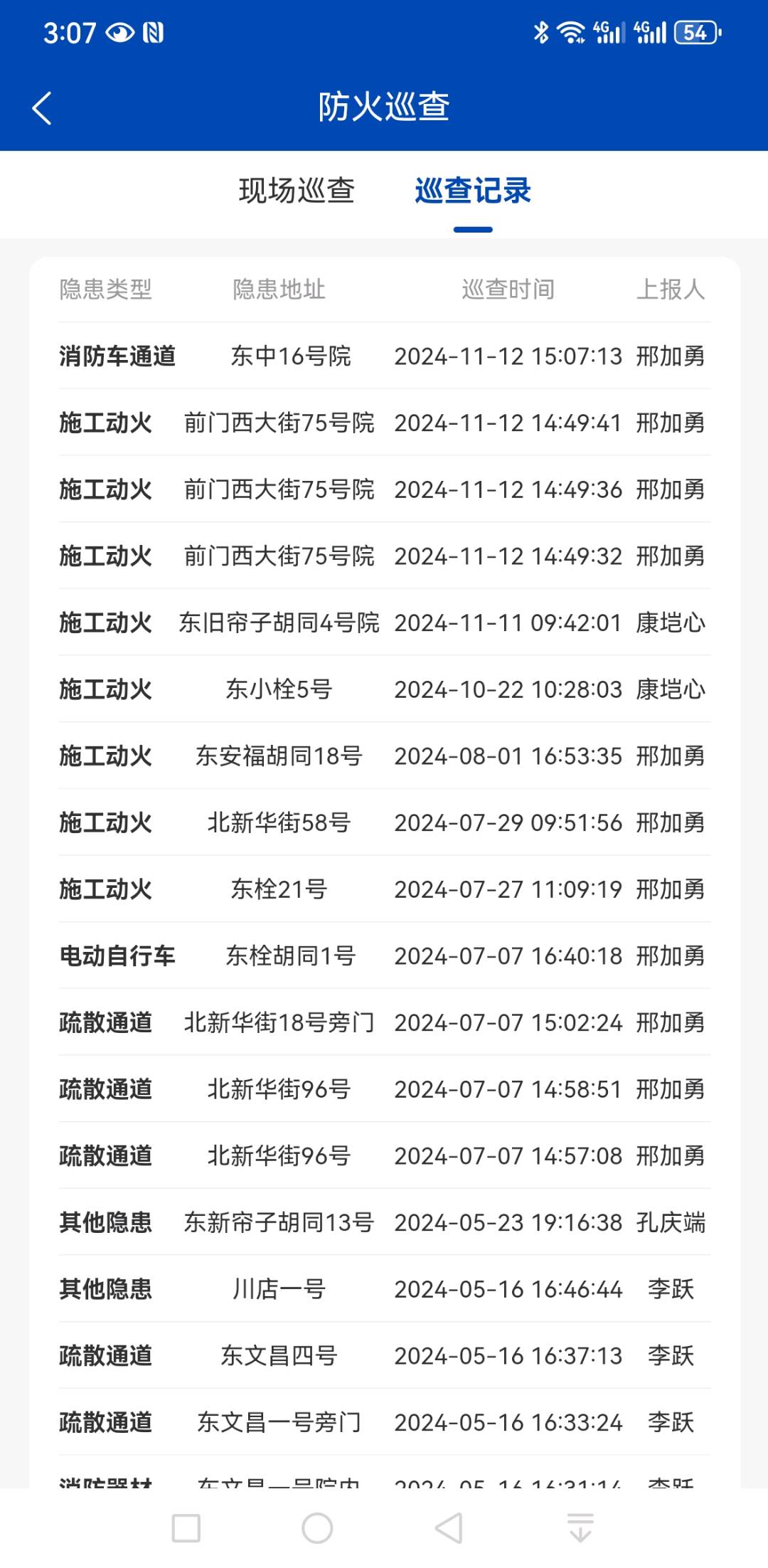This screenshot has height=1568, width=768.
Task: Switch to the 现场巡查 tab
Action: pyautogui.click(x=297, y=191)
